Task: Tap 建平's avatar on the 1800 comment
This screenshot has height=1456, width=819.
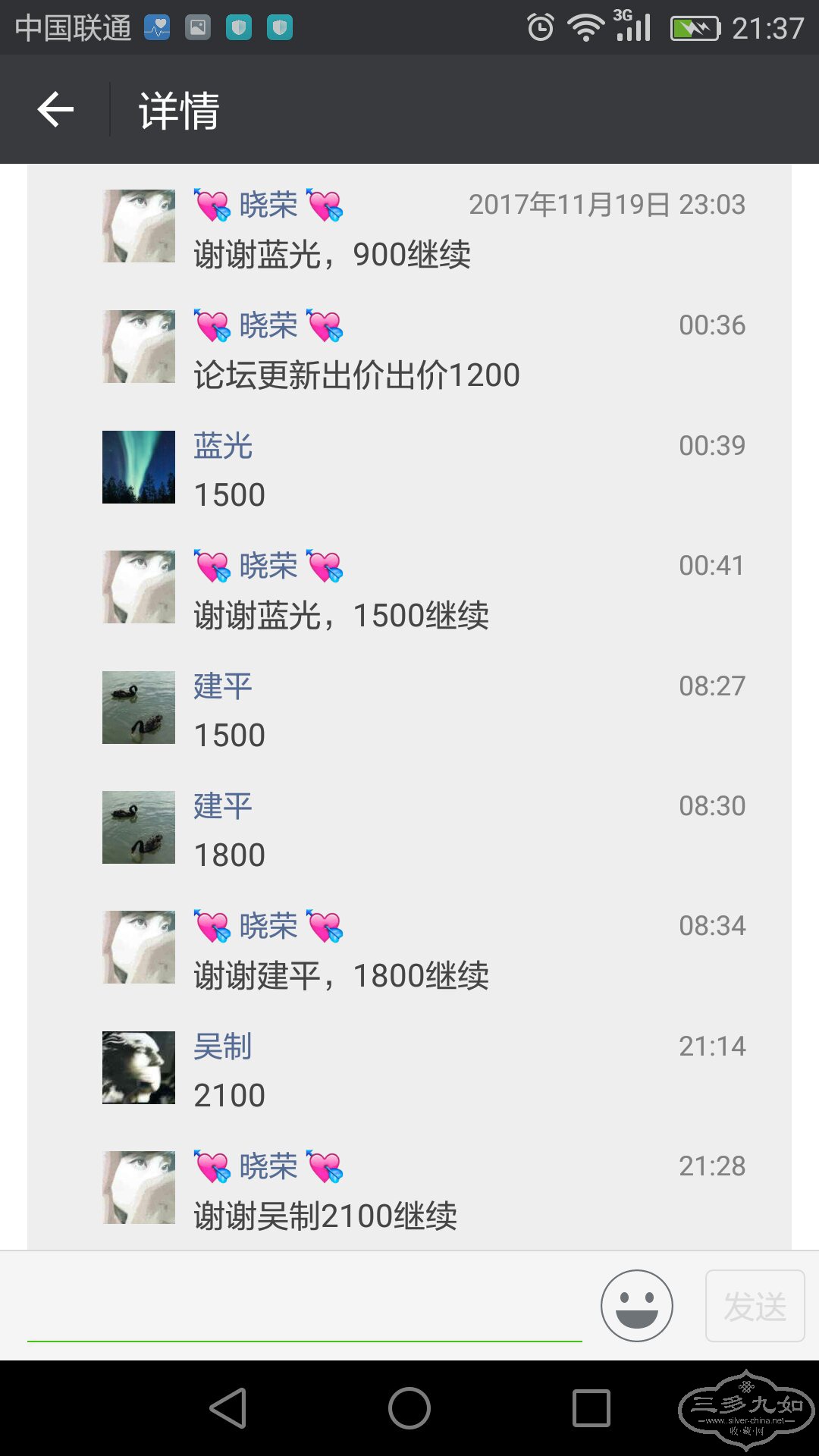Action: (x=139, y=827)
